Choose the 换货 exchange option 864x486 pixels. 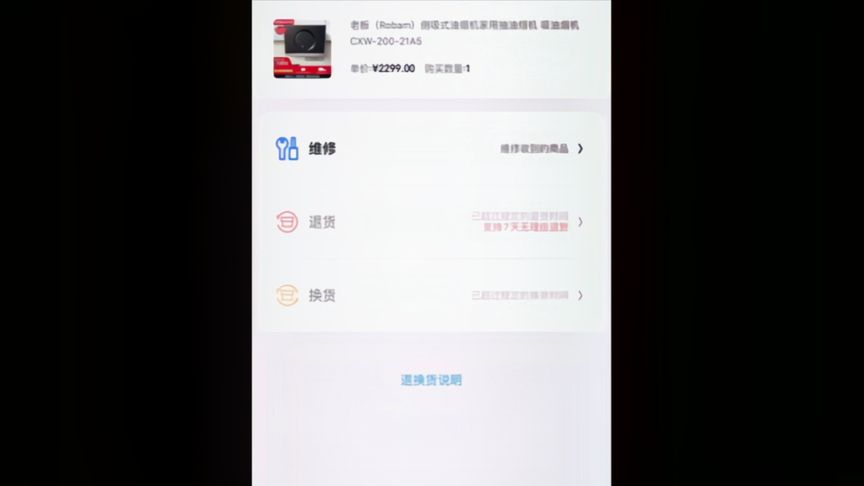click(430, 296)
